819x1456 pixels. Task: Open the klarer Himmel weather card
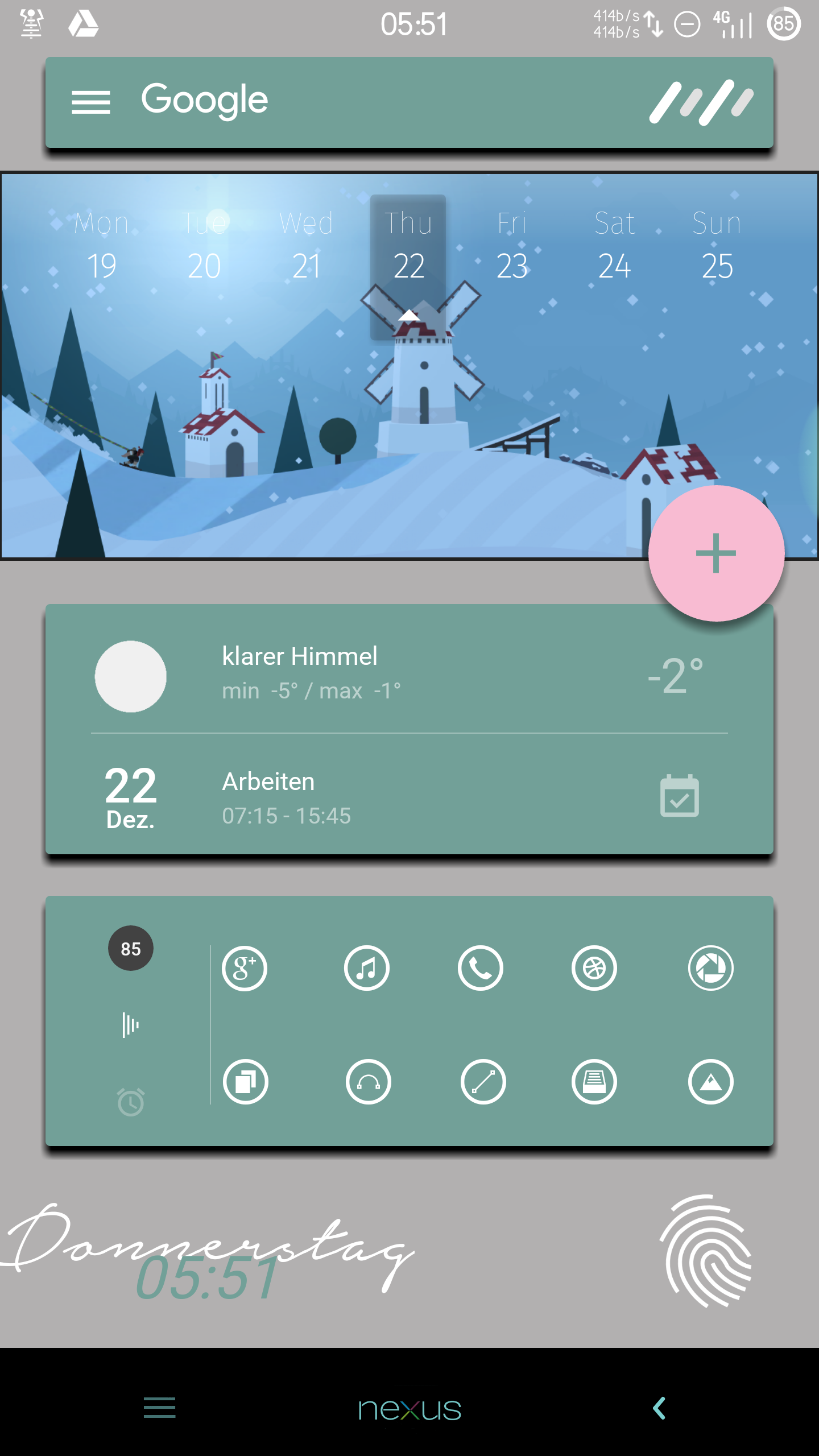(398, 674)
